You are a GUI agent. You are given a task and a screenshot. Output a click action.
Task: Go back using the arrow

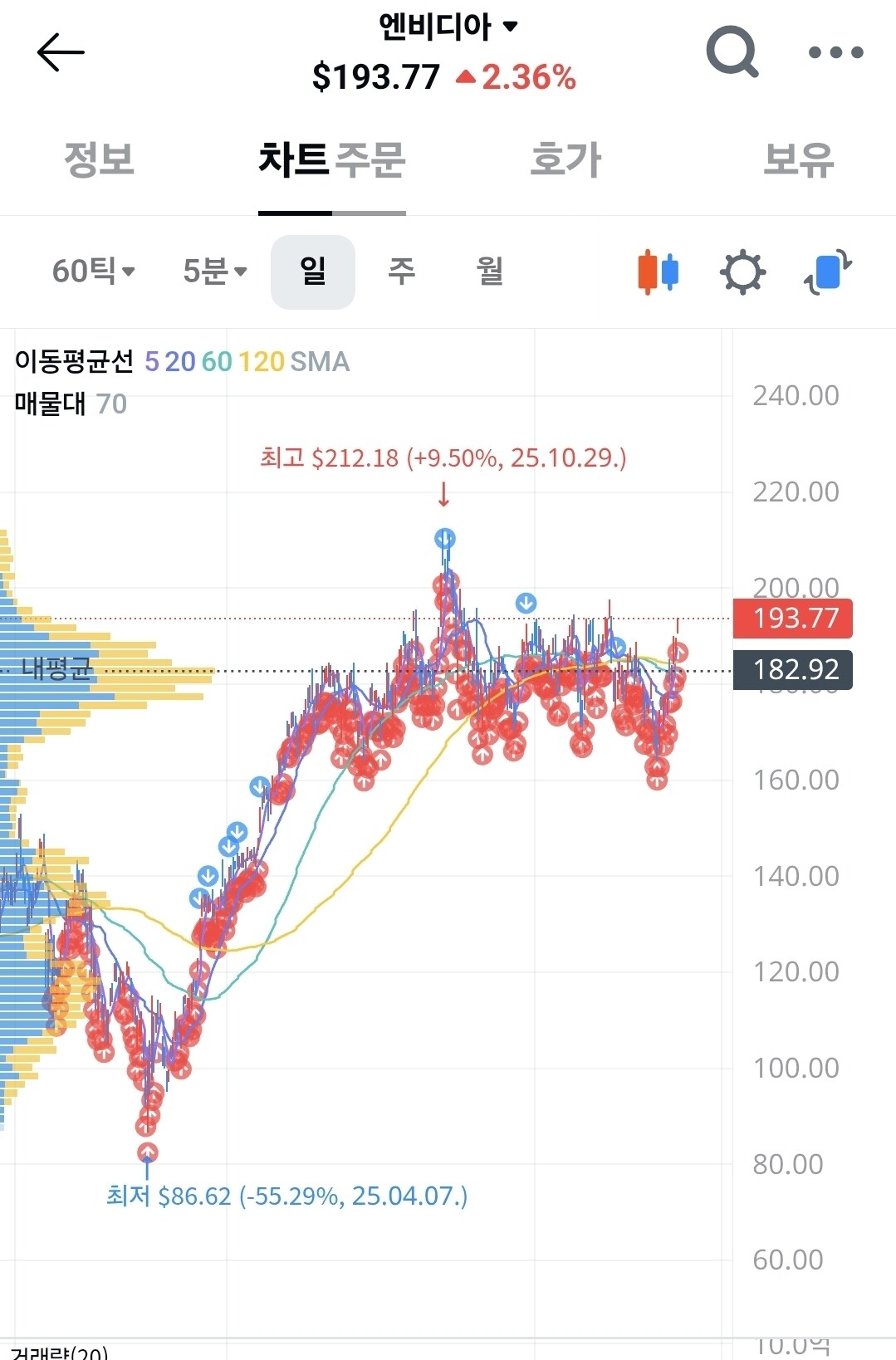61,52
